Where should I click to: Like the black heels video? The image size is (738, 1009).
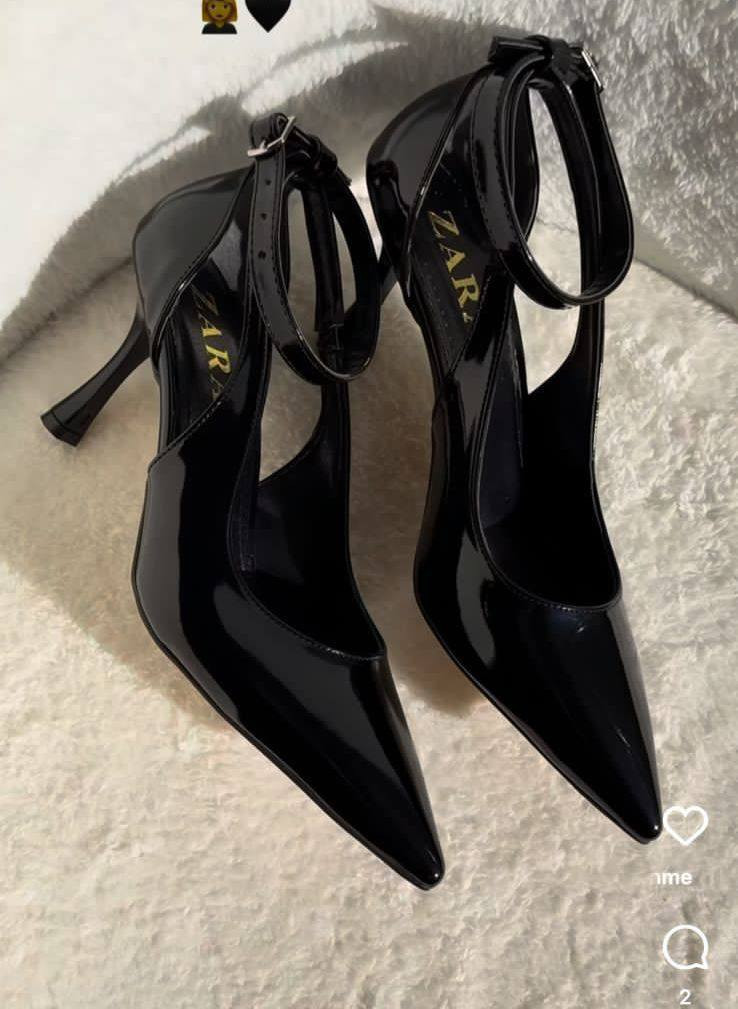(685, 825)
